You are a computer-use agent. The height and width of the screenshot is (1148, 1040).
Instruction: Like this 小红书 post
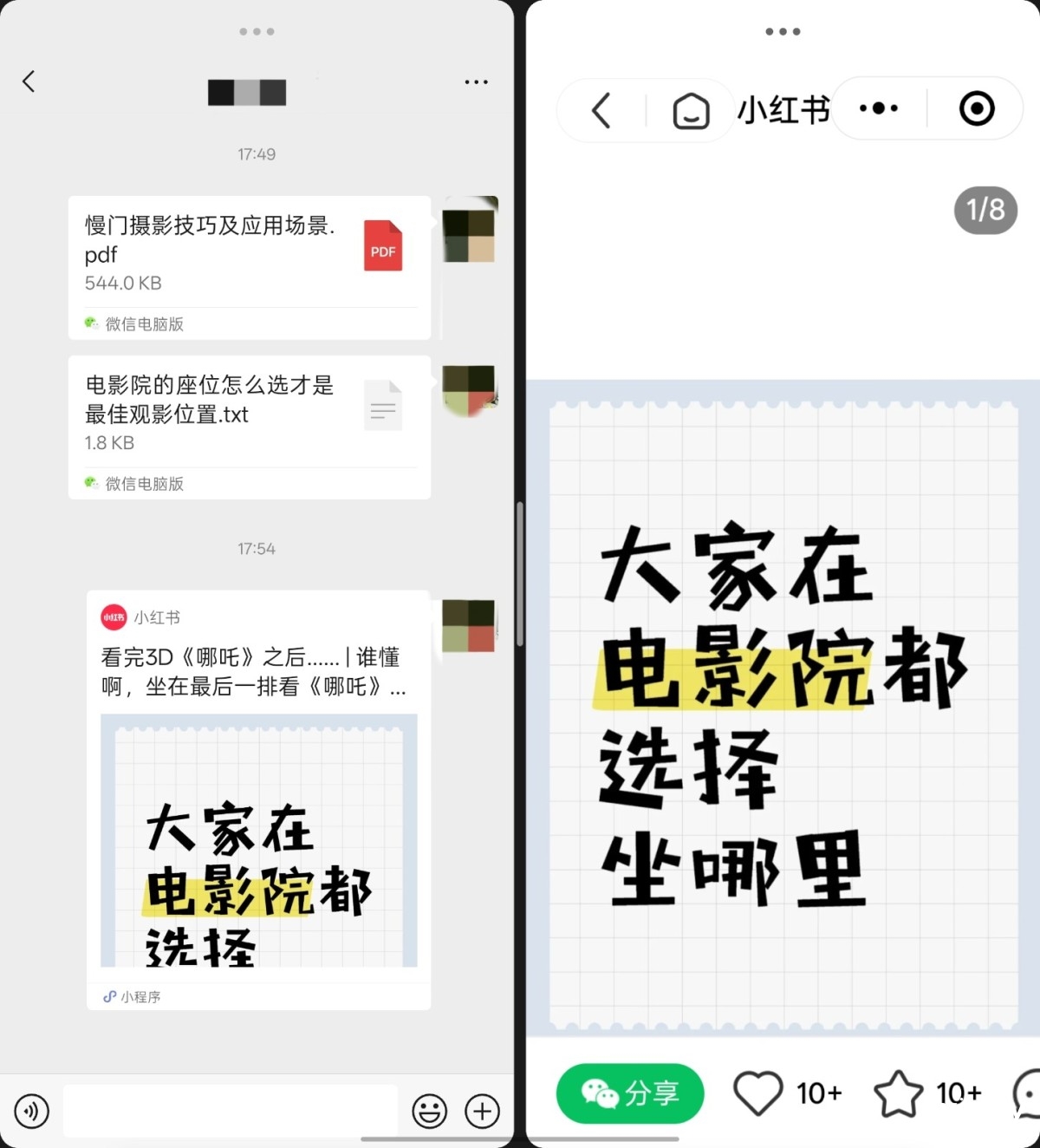click(x=758, y=1093)
